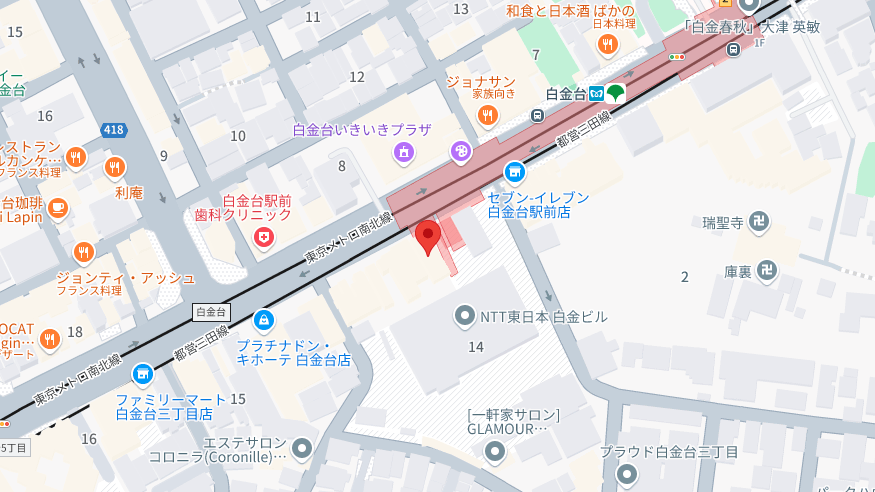
Task: Tap the 瑞聖寺 temple marker
Action: 762,221
